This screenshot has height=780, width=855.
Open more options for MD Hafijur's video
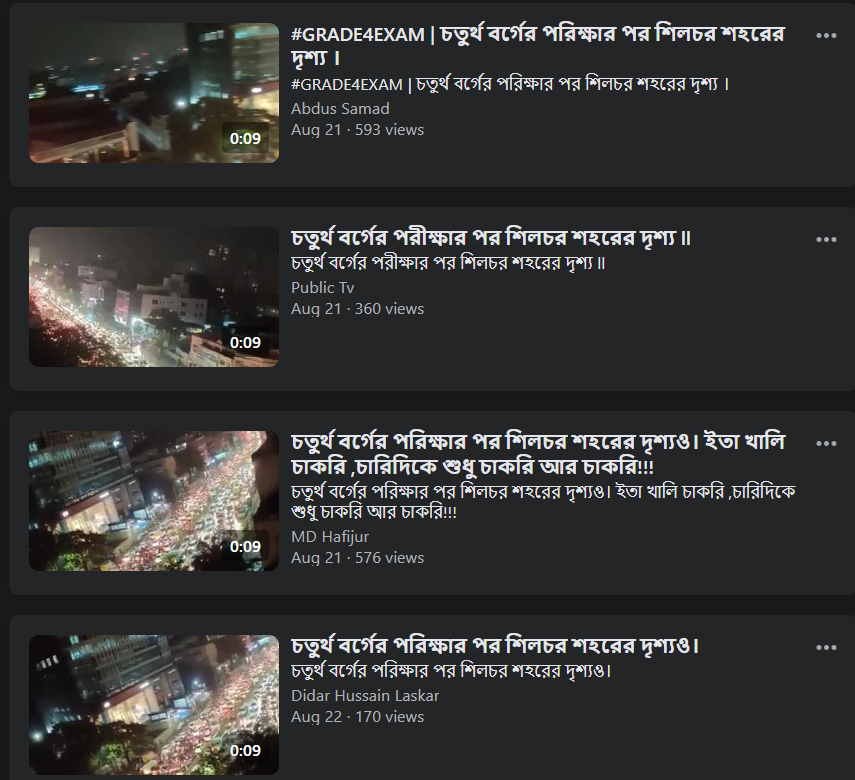(x=826, y=443)
